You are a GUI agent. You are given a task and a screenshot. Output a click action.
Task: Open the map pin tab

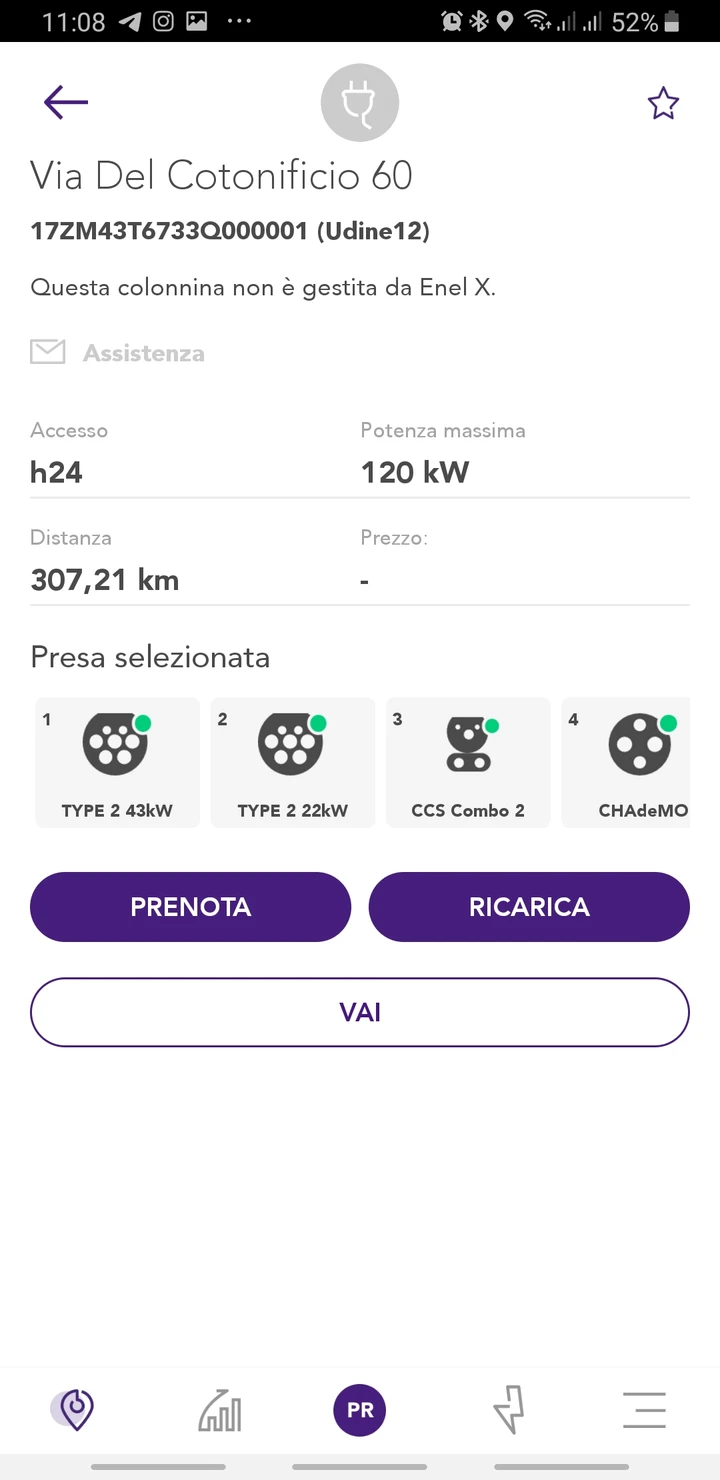coord(73,1410)
